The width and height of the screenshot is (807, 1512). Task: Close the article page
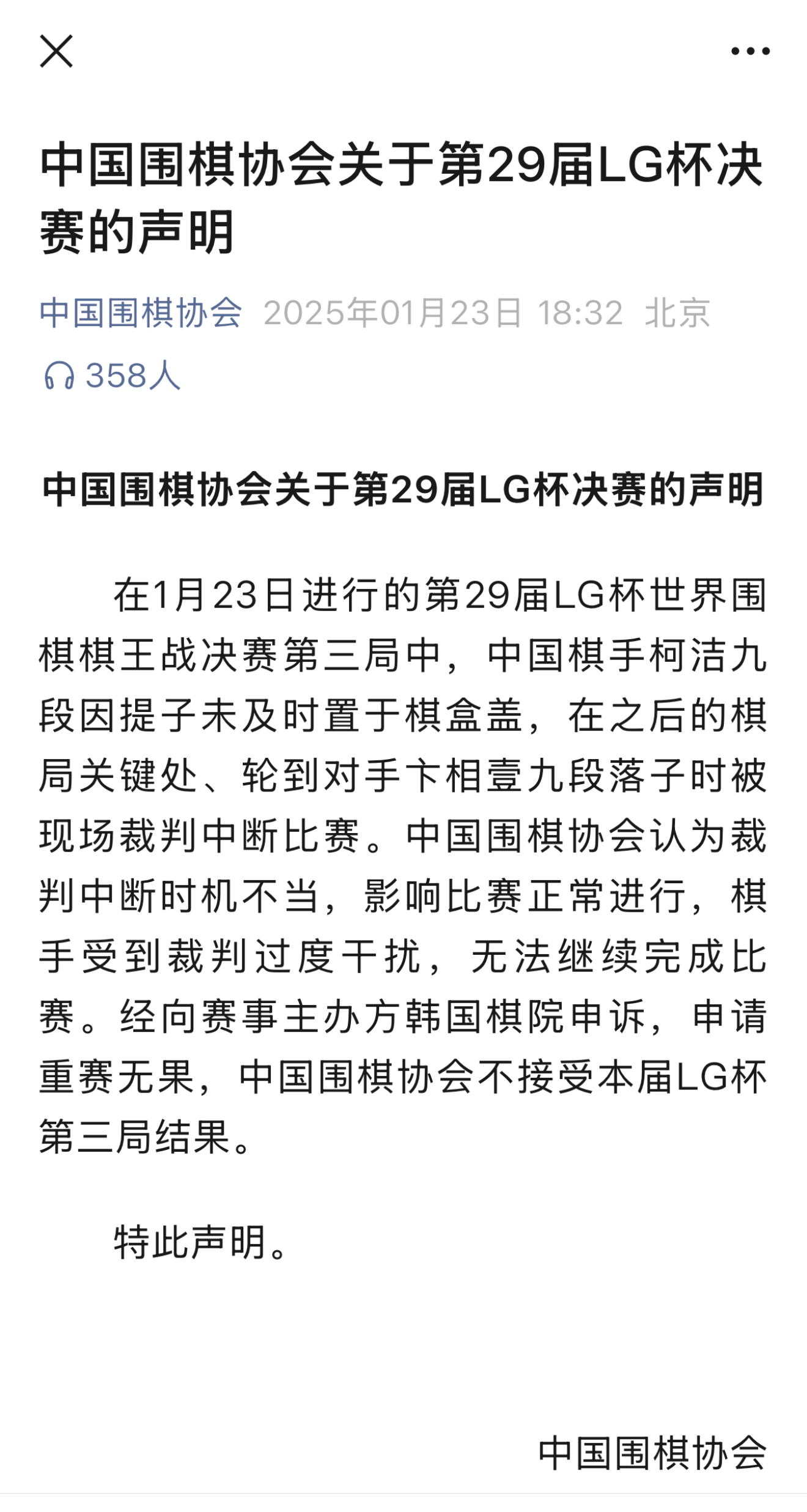[x=56, y=51]
